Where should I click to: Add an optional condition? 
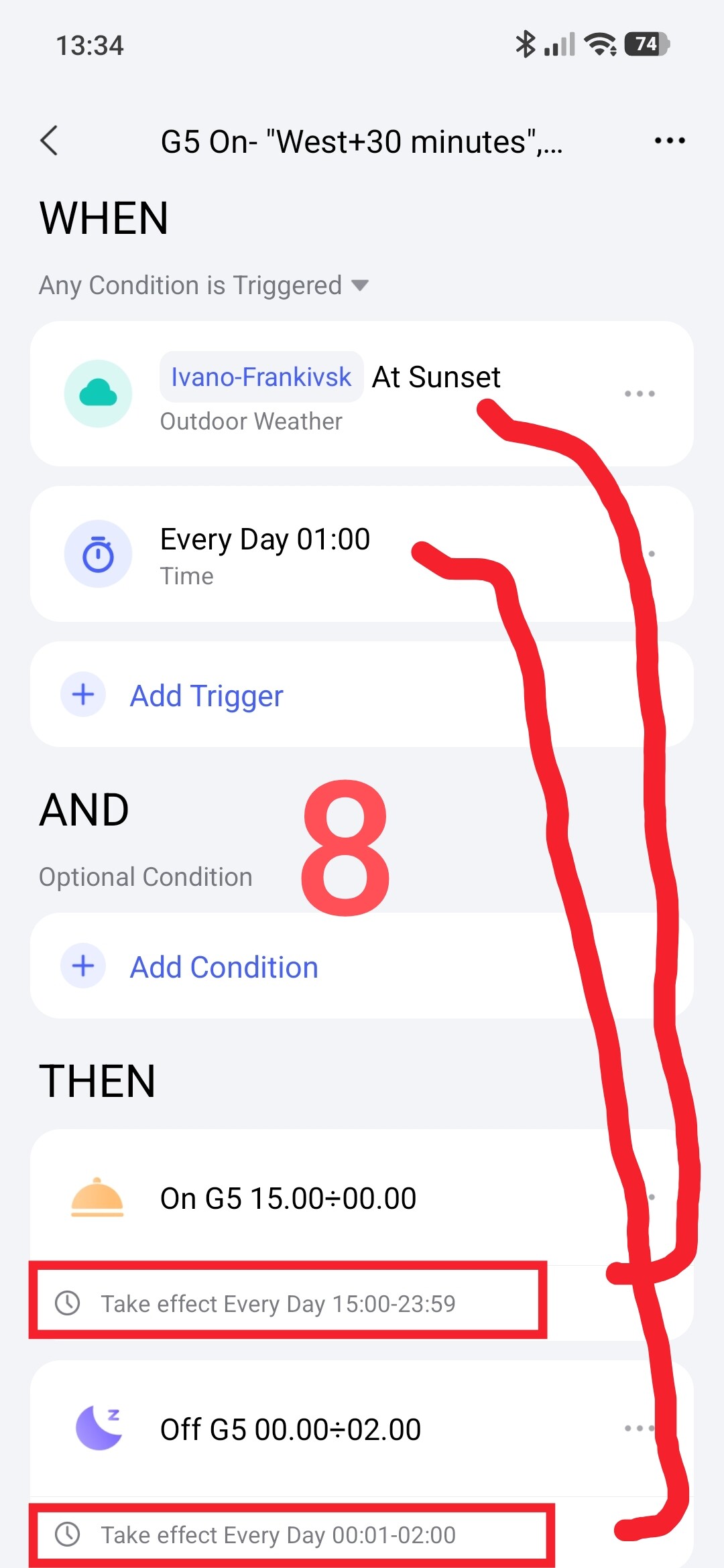point(224,967)
